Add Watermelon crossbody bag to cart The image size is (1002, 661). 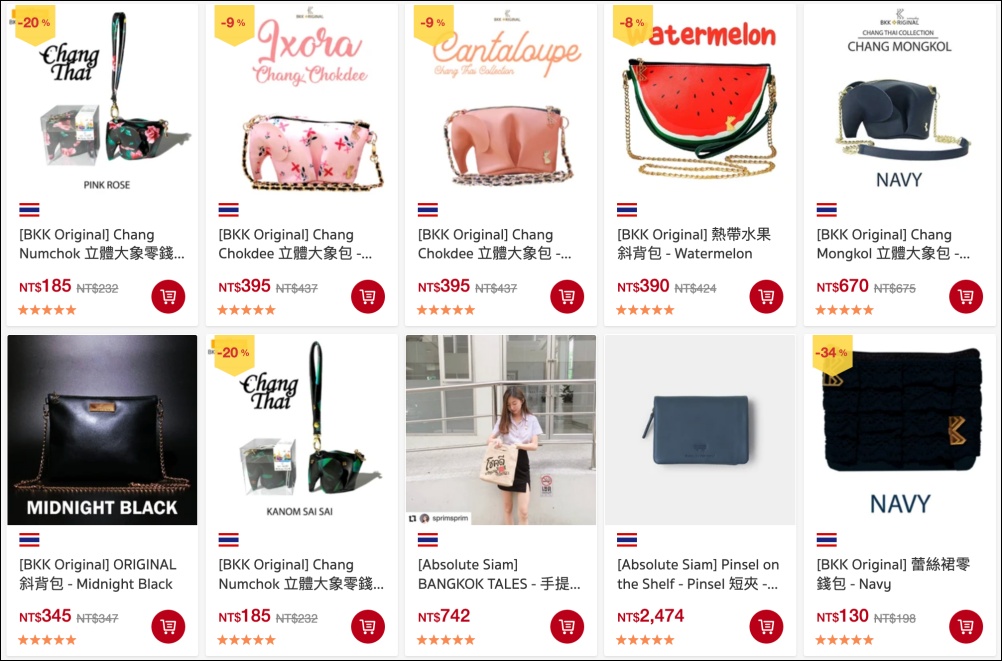[x=766, y=297]
